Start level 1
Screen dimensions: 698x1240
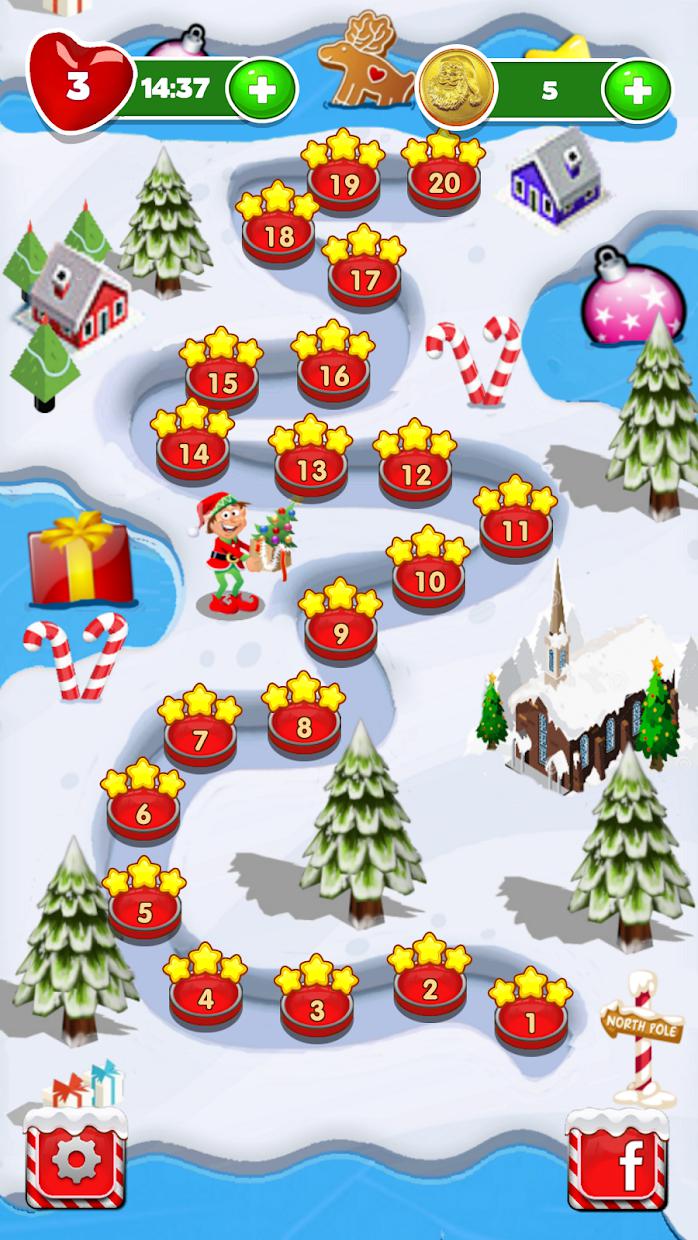coord(530,1022)
